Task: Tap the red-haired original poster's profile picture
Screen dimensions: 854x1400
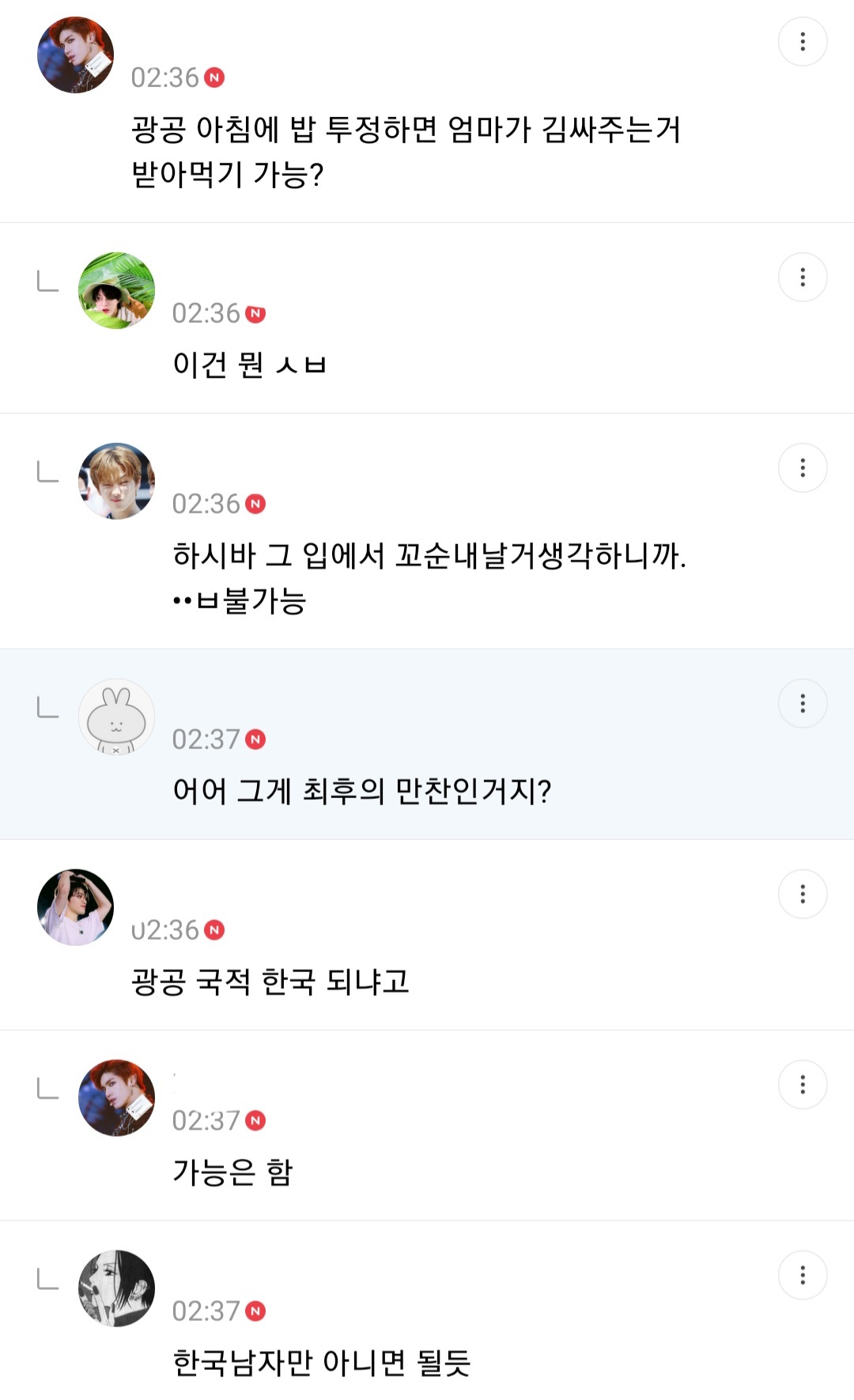Action: pos(74,55)
